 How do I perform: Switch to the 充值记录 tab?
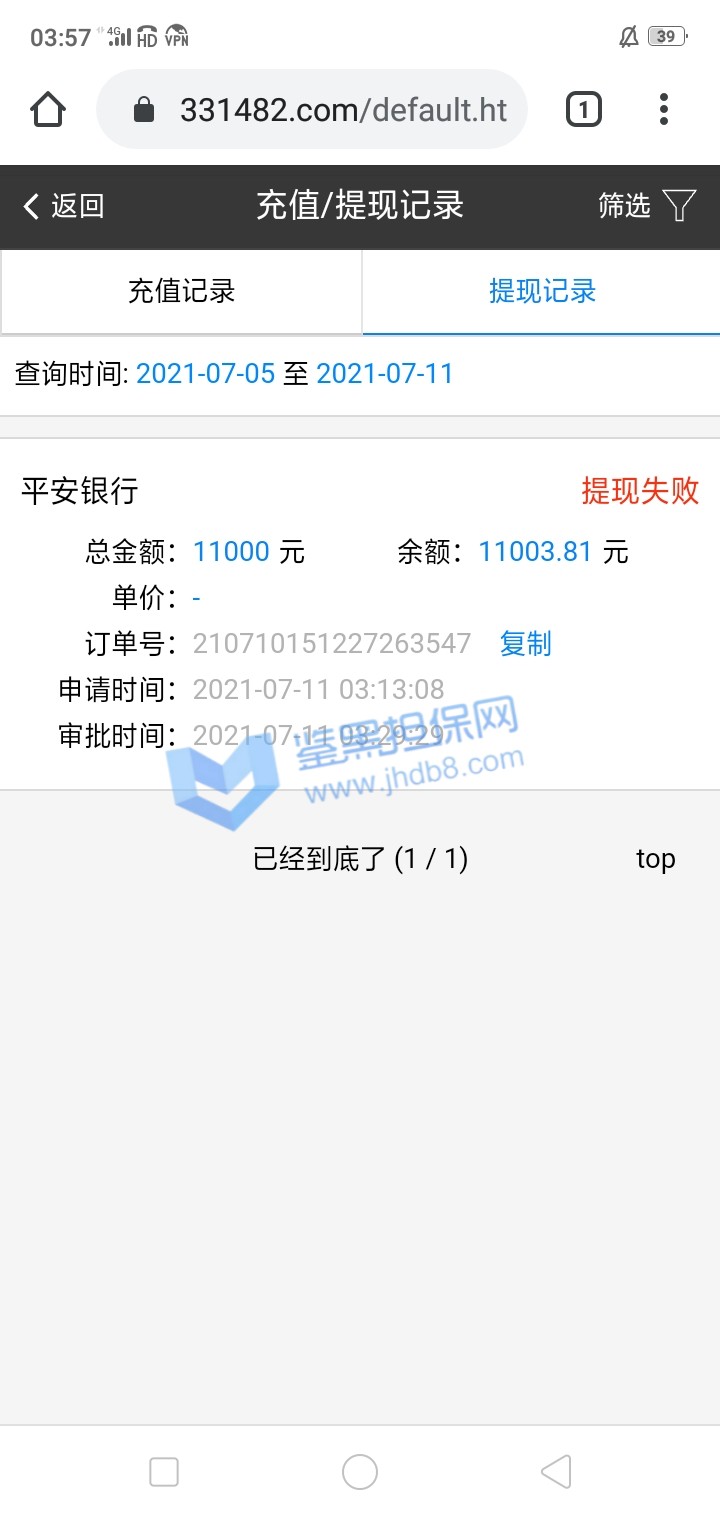pyautogui.click(x=181, y=291)
